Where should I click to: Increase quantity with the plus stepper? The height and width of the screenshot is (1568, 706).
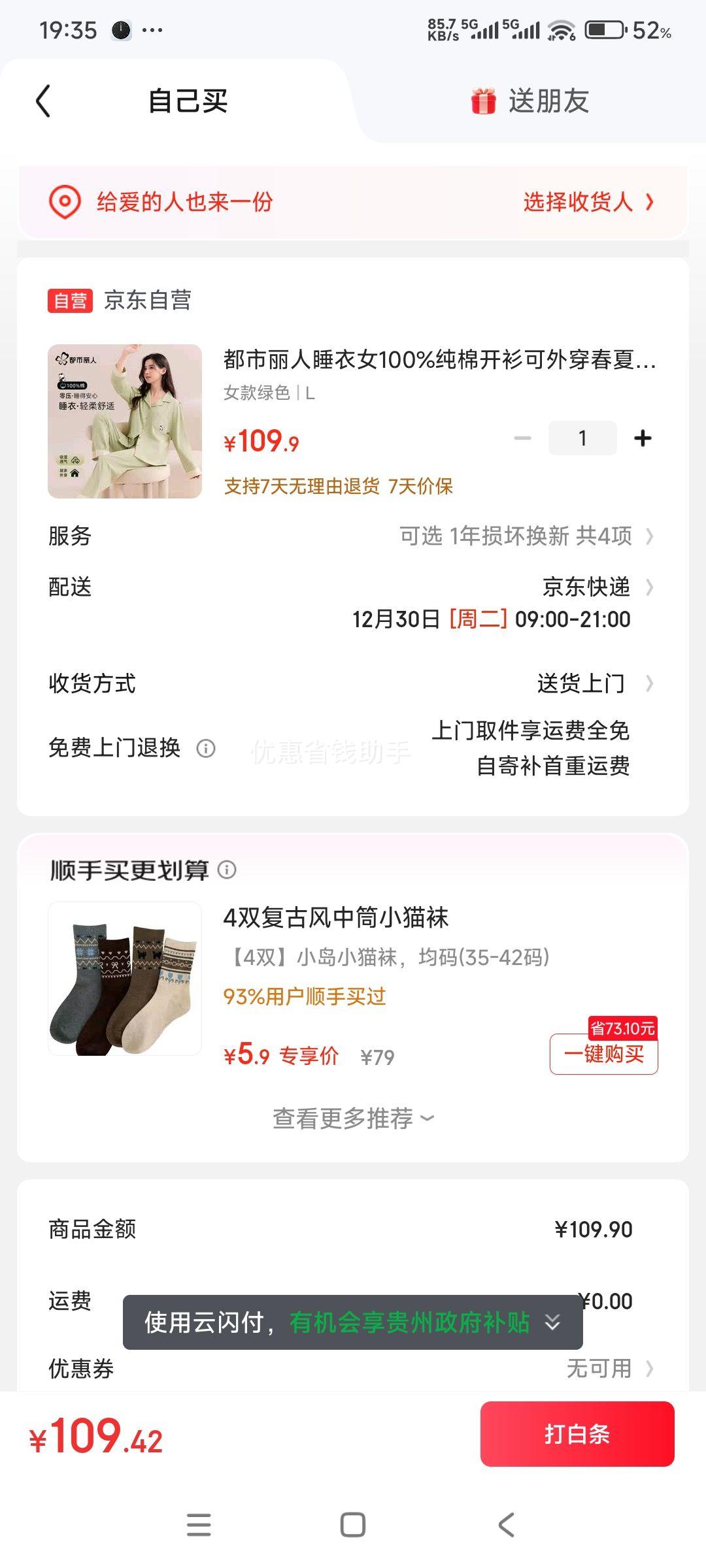pos(642,438)
